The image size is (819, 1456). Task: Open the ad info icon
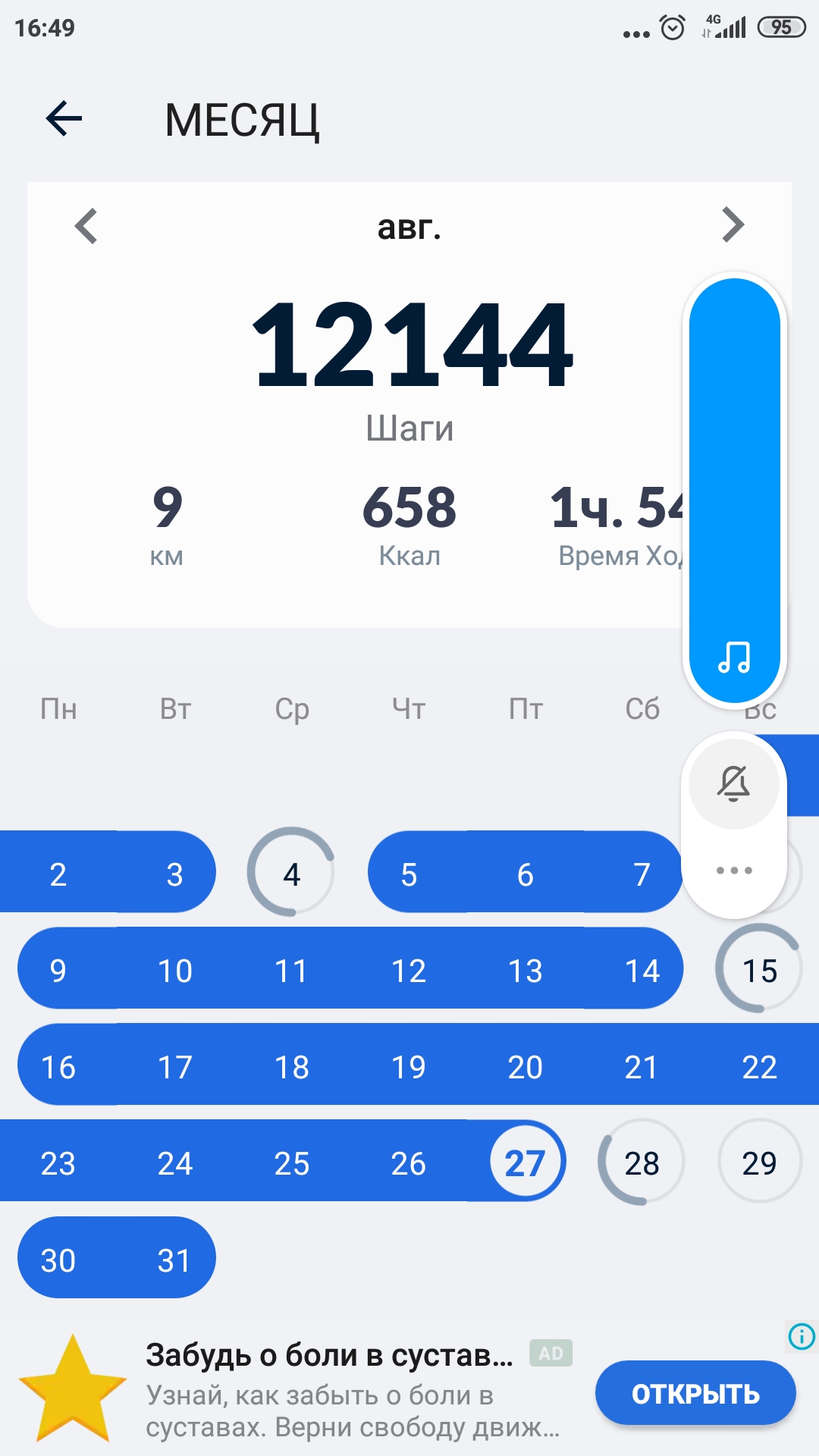point(802,1336)
